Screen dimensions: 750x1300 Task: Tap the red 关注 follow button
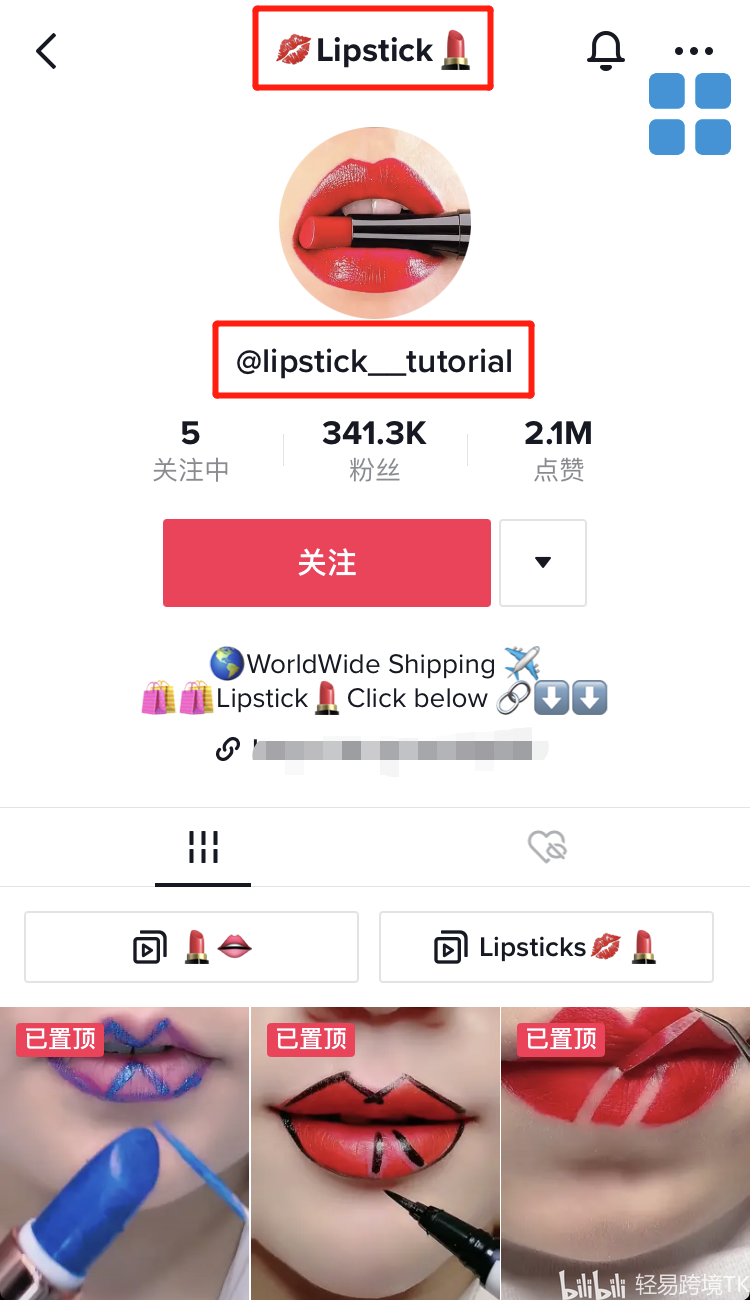[327, 563]
